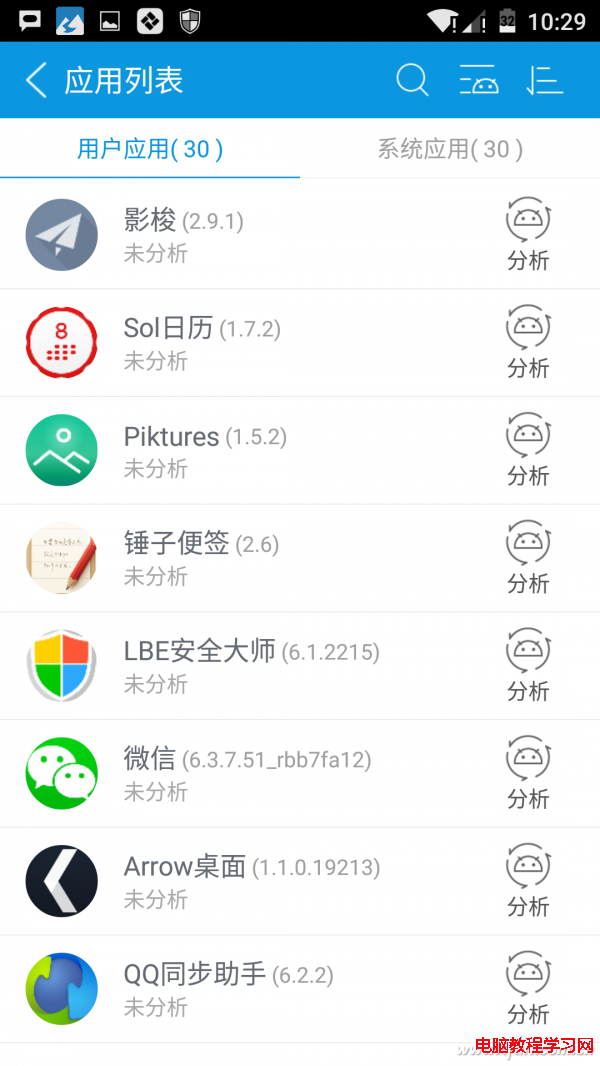
Task: Analyze the 影梭 app
Action: [x=528, y=234]
